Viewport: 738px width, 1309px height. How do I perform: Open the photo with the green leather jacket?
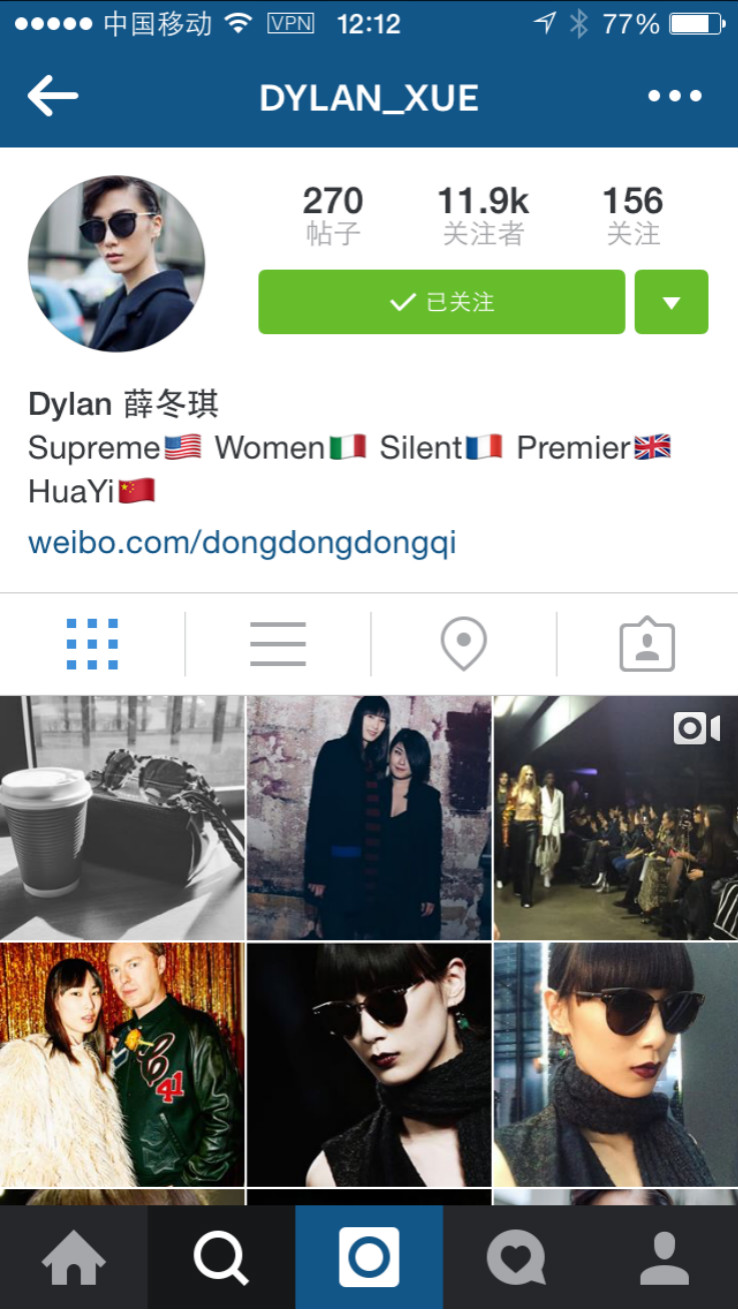click(122, 1064)
